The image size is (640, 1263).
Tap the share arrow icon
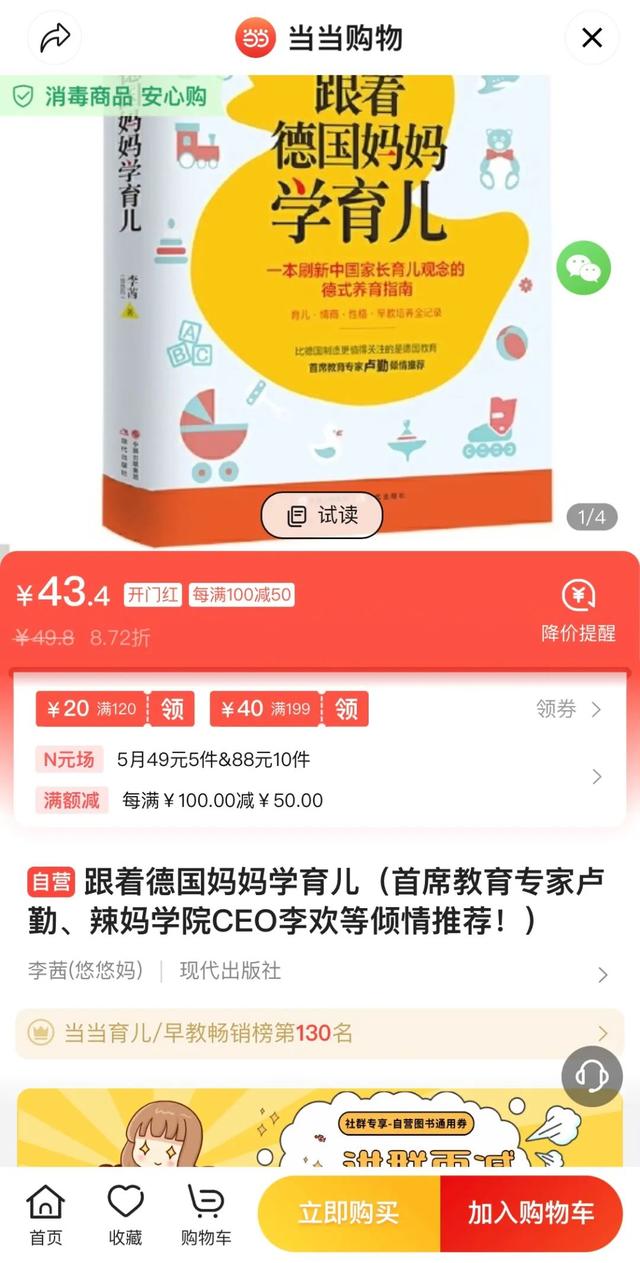(54, 38)
